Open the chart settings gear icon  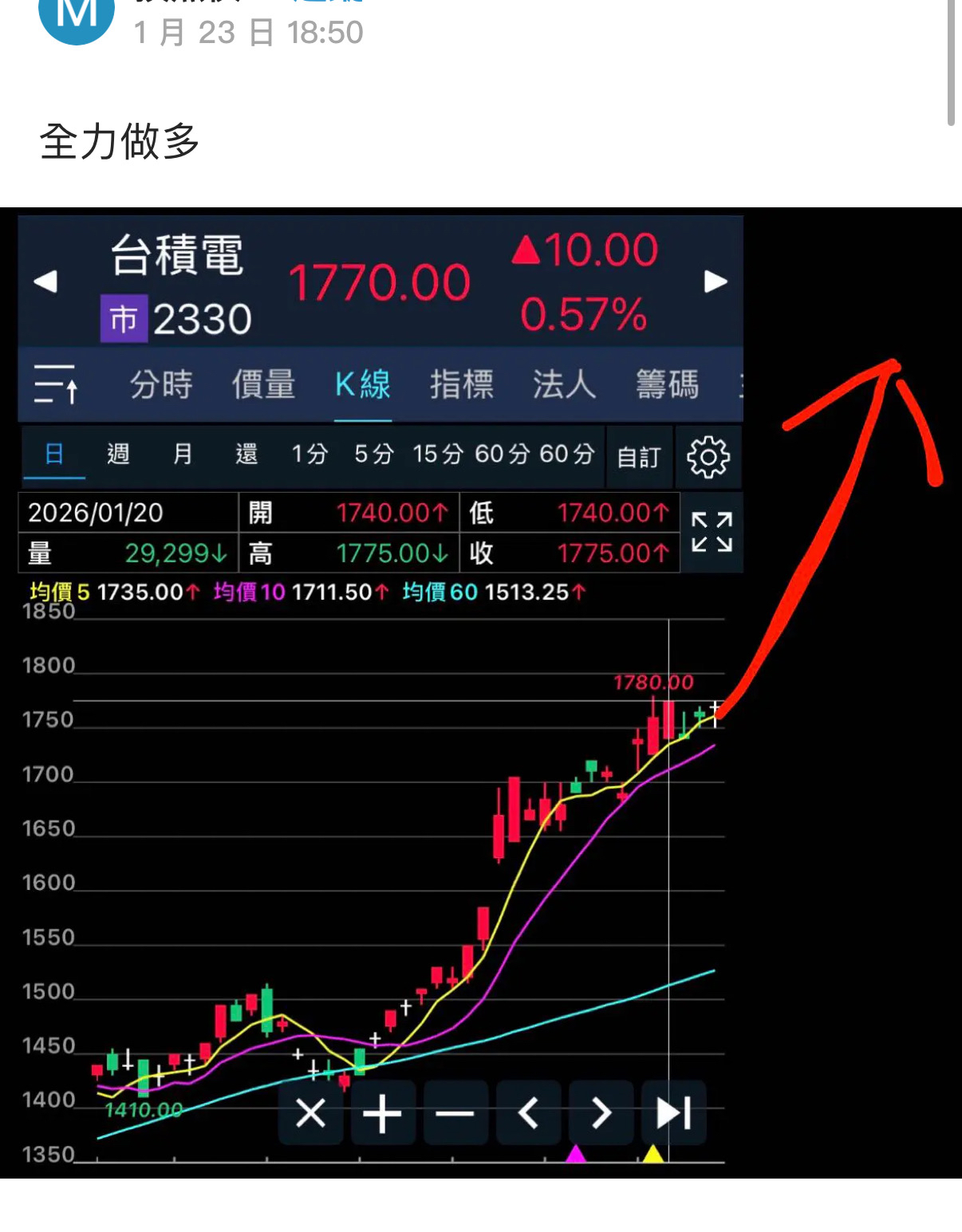point(708,455)
